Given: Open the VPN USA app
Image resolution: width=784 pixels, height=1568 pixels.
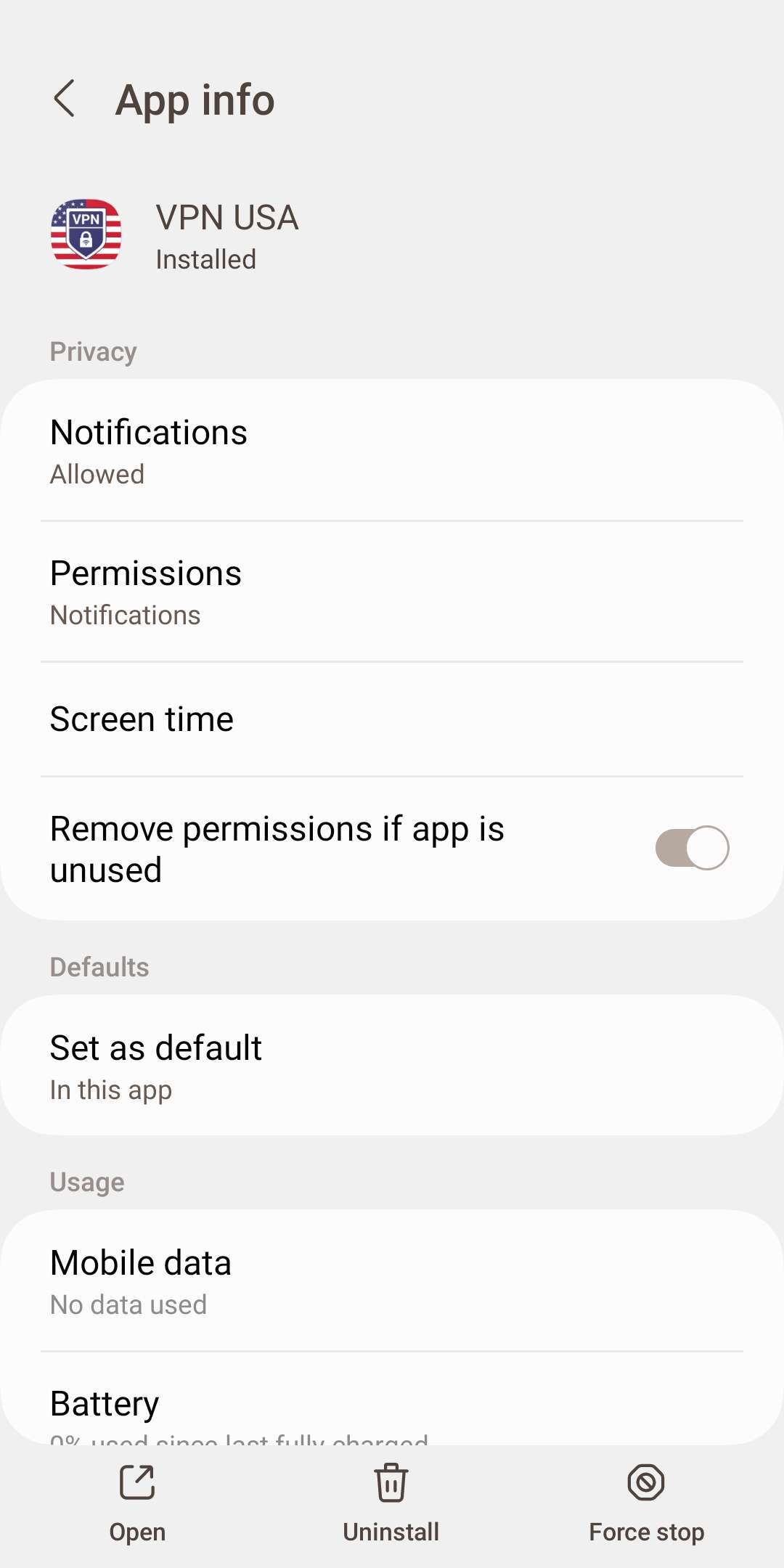Looking at the screenshot, I should click(x=137, y=1501).
